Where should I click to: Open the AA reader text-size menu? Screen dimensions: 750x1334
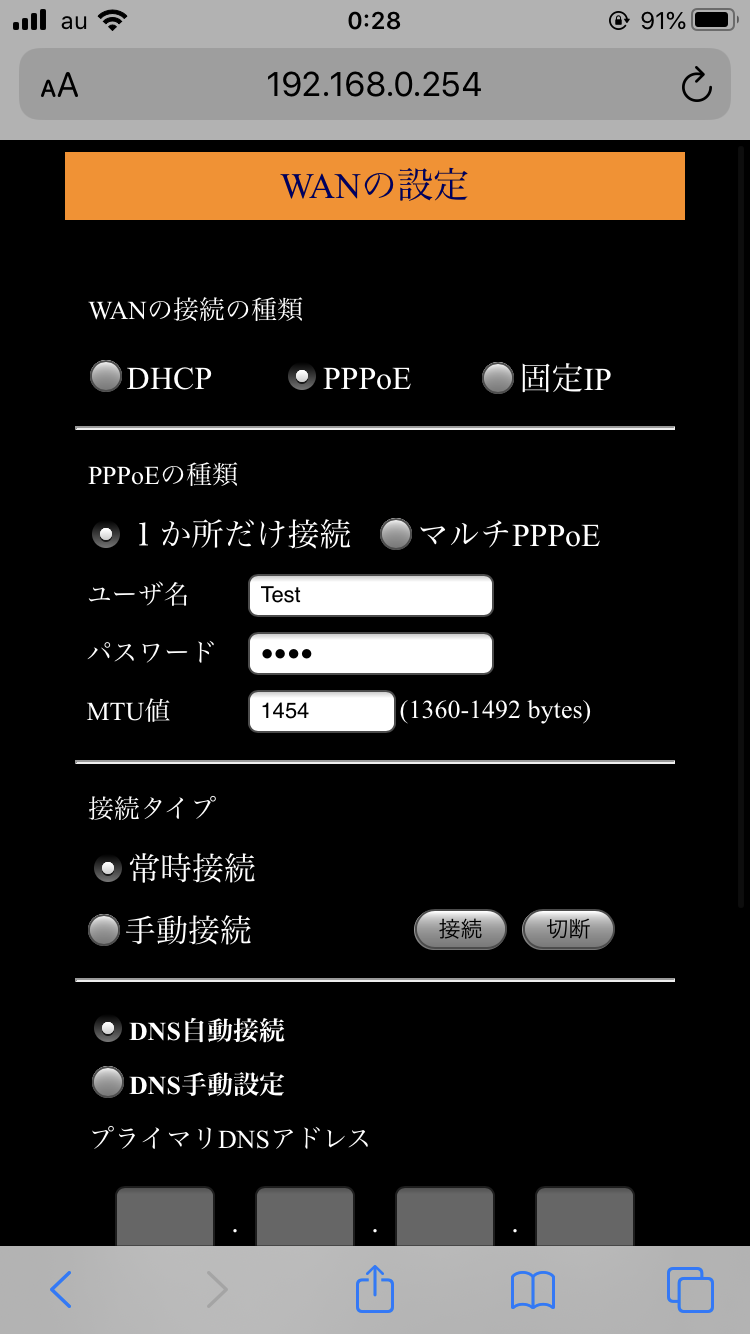pyautogui.click(x=59, y=86)
